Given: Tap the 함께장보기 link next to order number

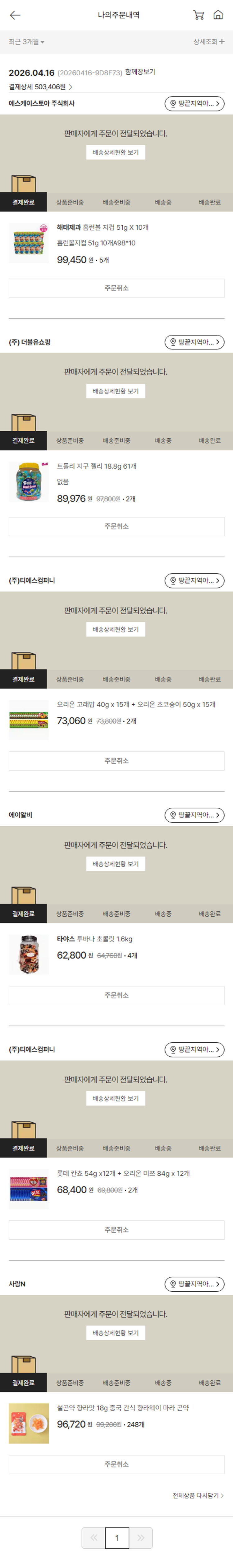Looking at the screenshot, I should 140,73.
